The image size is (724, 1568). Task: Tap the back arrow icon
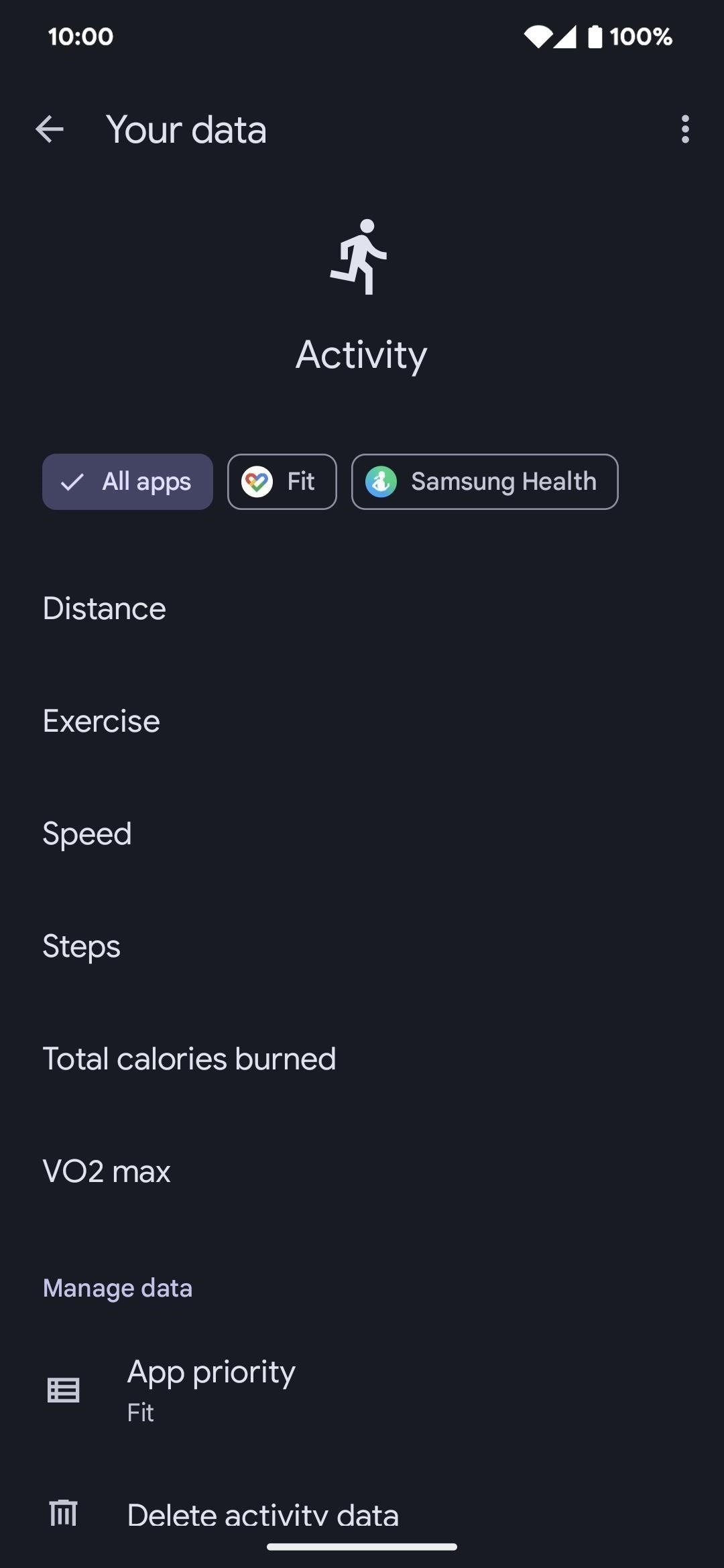pyautogui.click(x=50, y=129)
